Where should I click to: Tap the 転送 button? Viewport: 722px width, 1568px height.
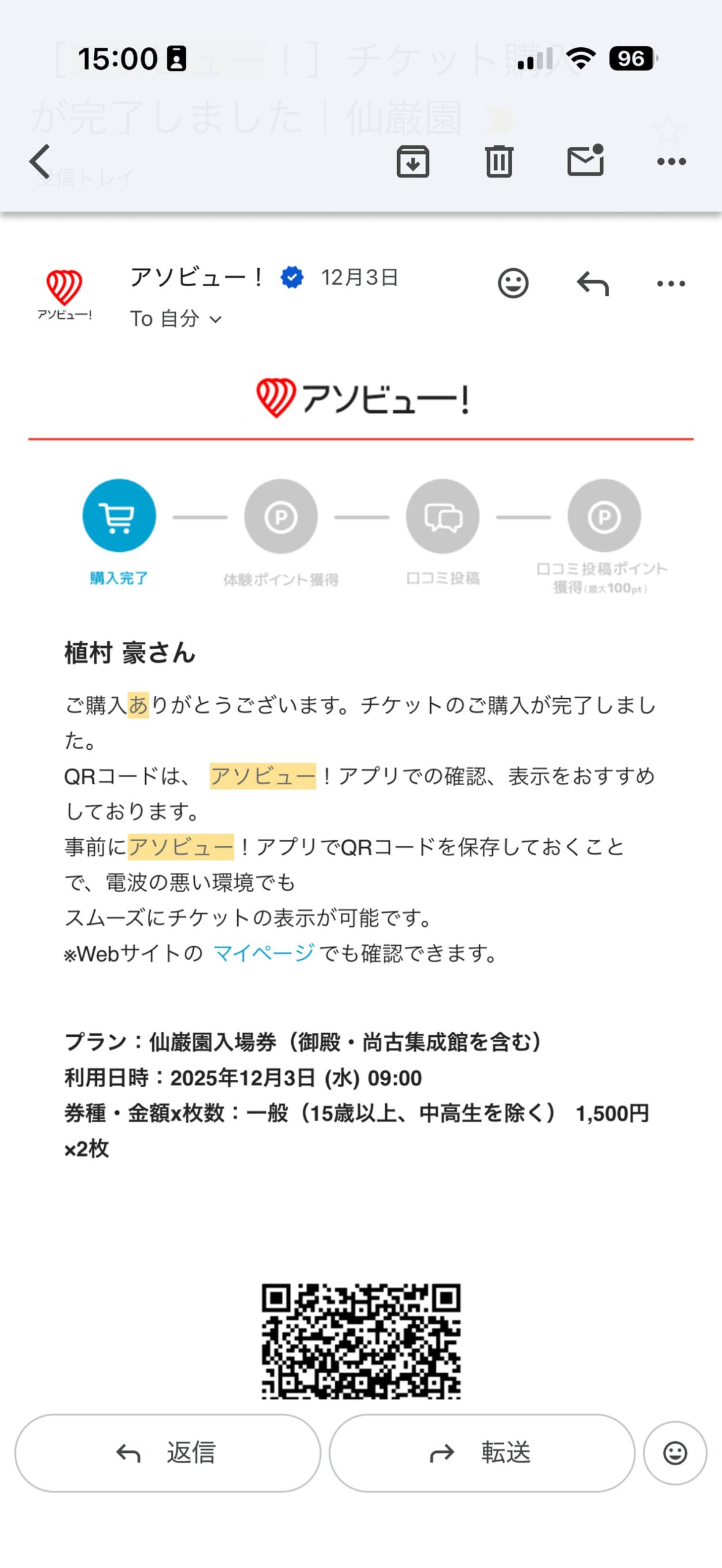coord(481,1452)
